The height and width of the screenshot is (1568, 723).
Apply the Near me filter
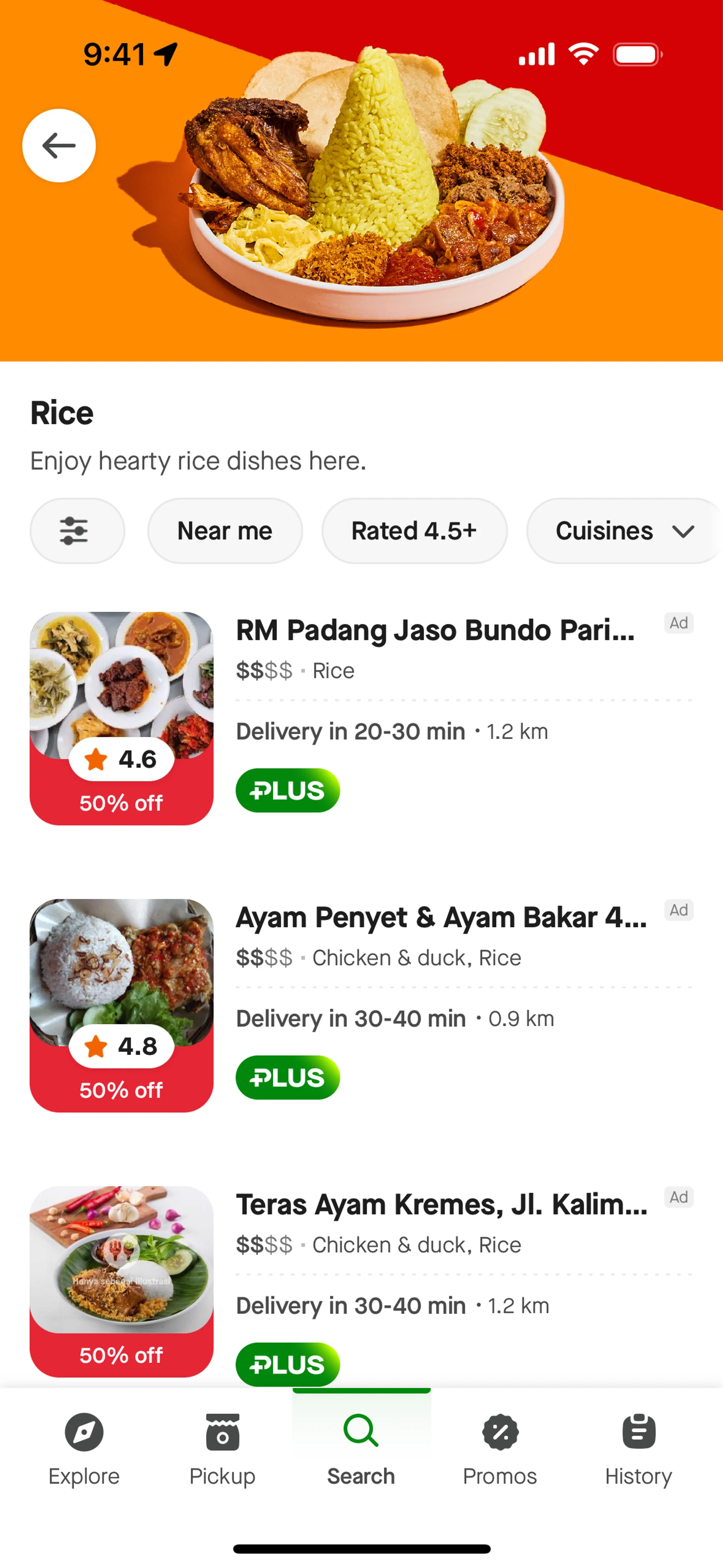tap(224, 531)
